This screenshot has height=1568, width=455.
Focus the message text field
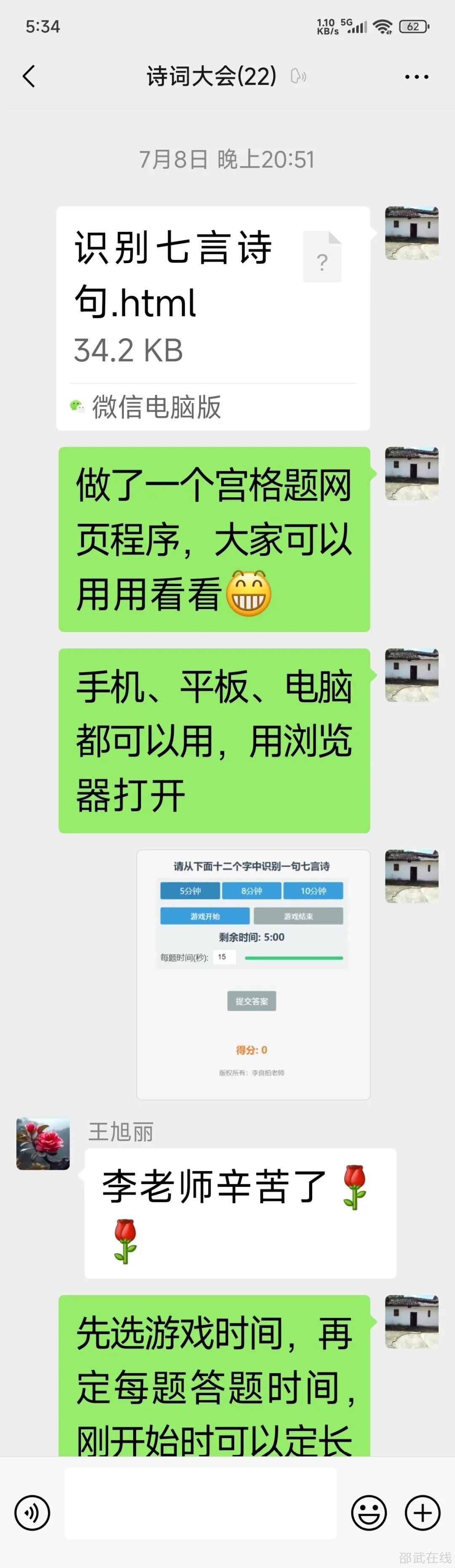pos(201,1513)
